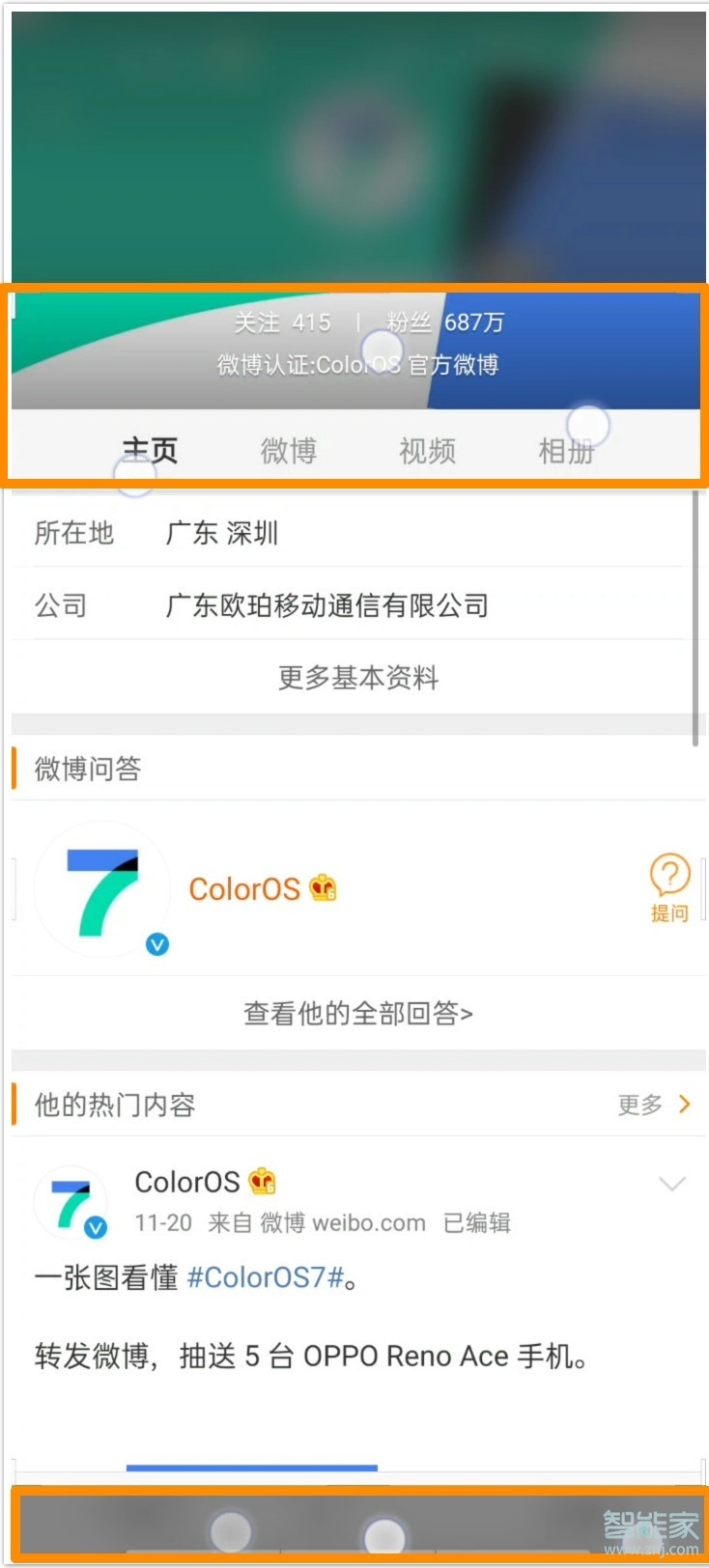Click the blue V badge on ColorOS 7 avatar
Viewport: 709px width, 1568px height.
pos(156,945)
